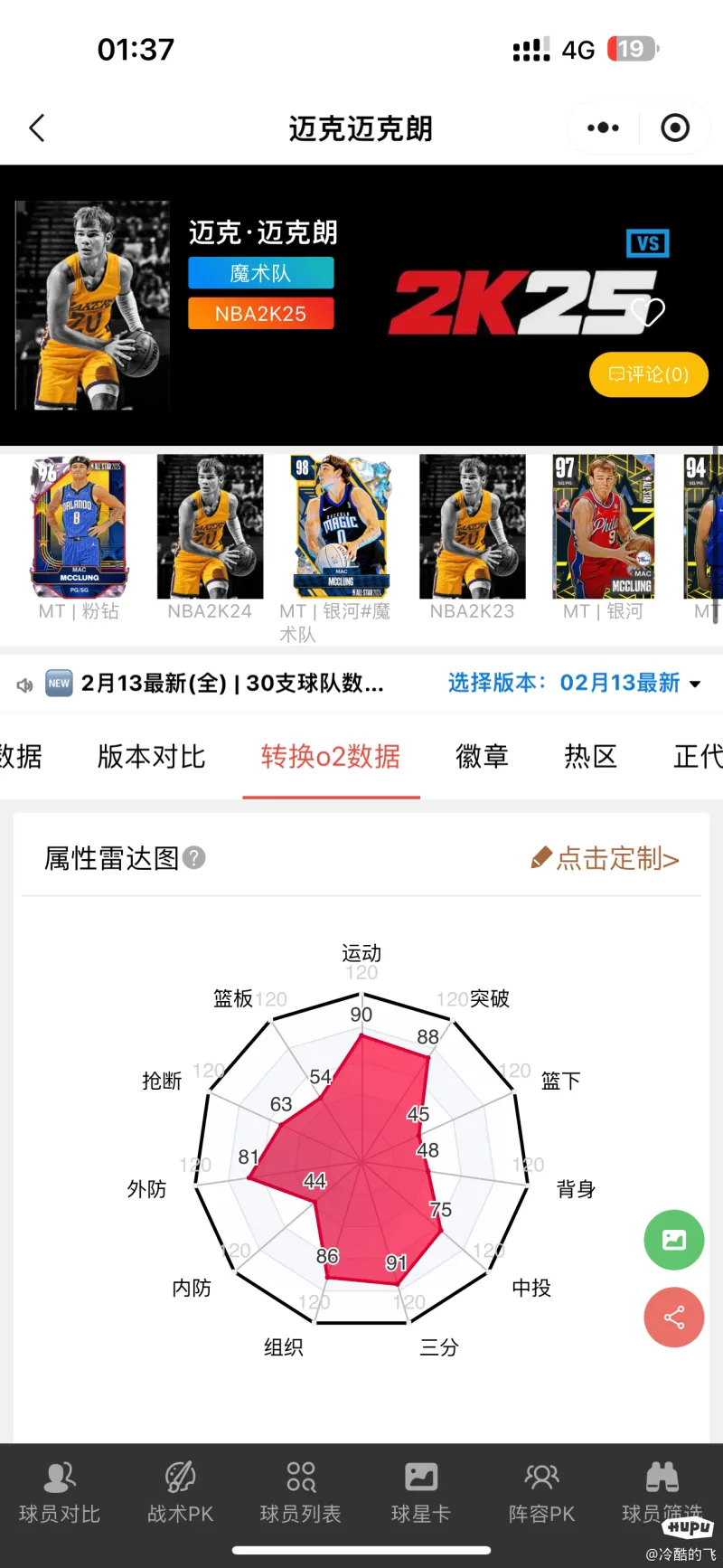
Task: Switch to the 徽章 tab
Action: click(482, 756)
